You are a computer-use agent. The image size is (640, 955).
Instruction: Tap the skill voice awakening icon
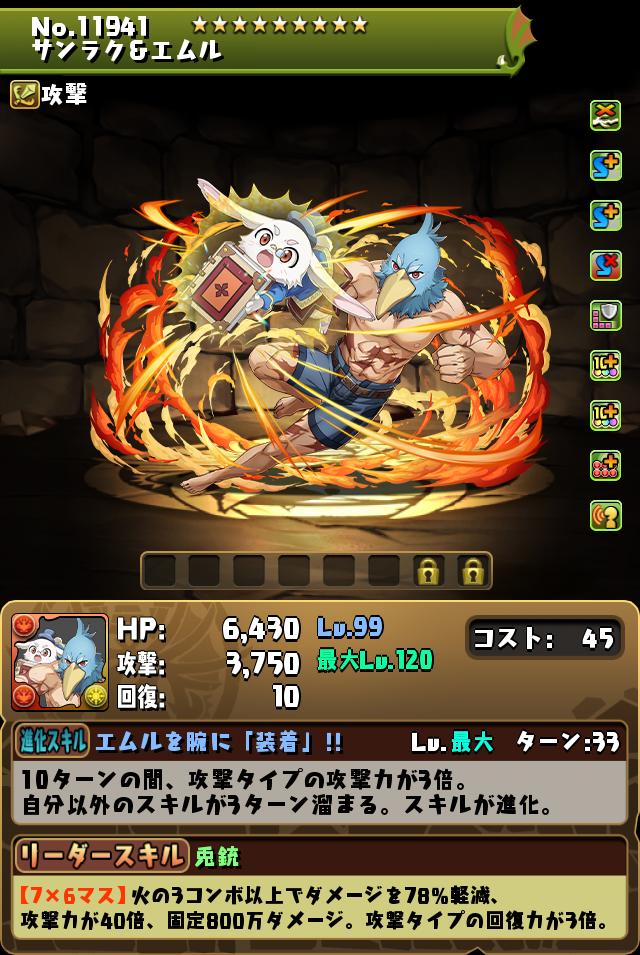[606, 515]
